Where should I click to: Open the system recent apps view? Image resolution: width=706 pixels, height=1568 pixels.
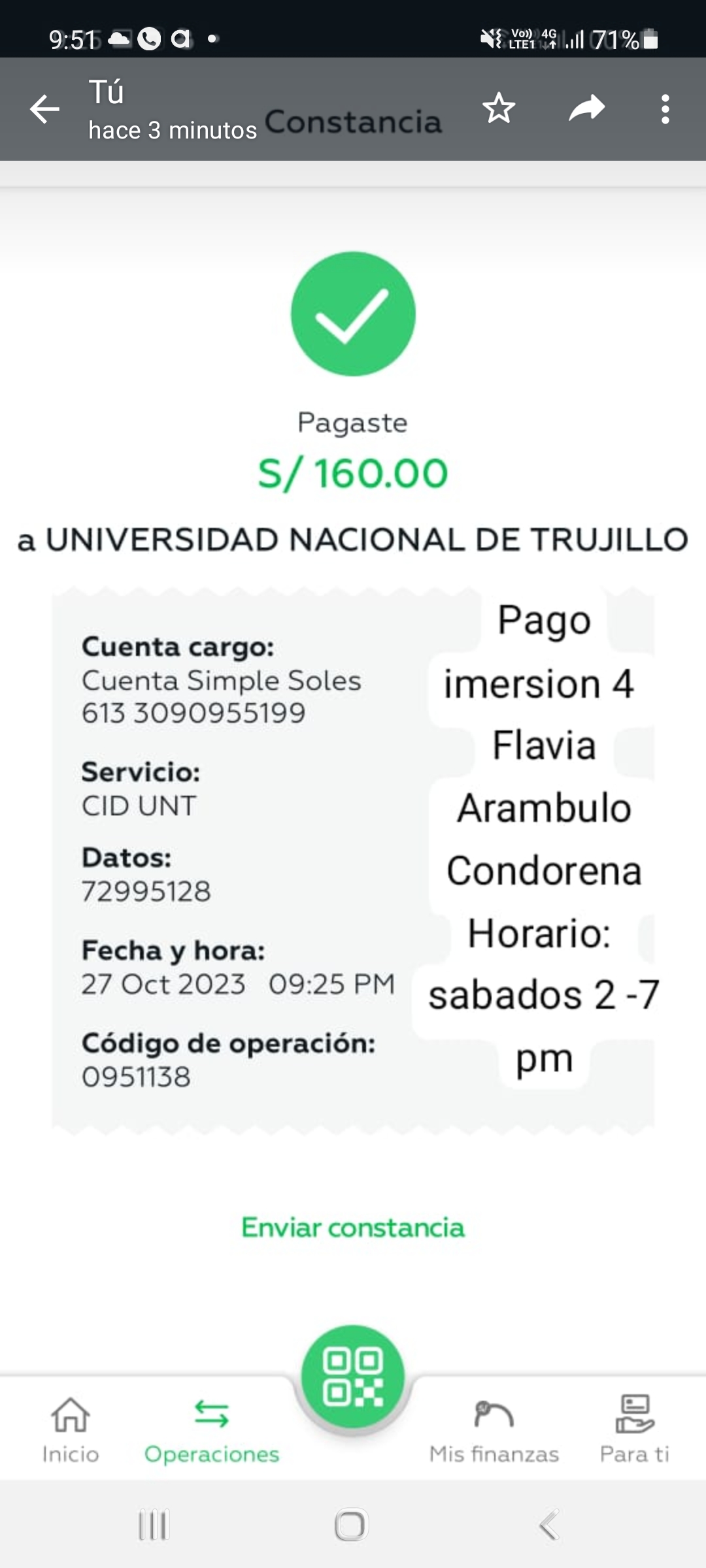point(154,1525)
